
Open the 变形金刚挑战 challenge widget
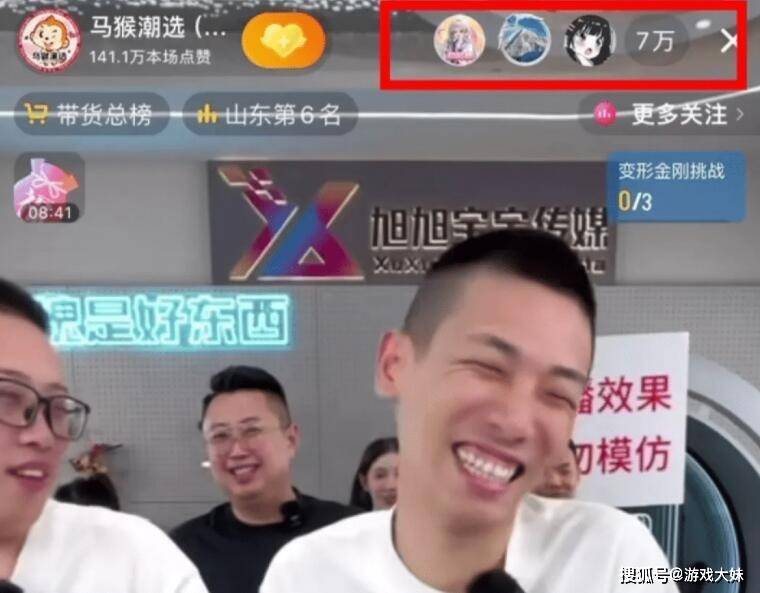pos(675,187)
